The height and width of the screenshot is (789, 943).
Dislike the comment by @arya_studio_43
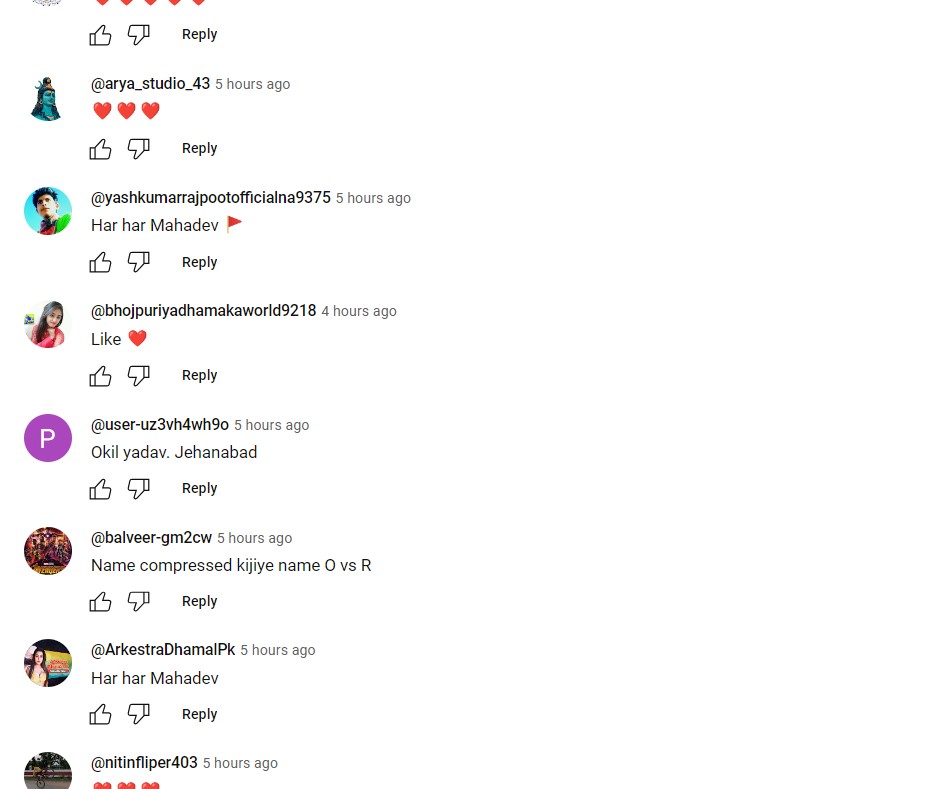coord(139,149)
